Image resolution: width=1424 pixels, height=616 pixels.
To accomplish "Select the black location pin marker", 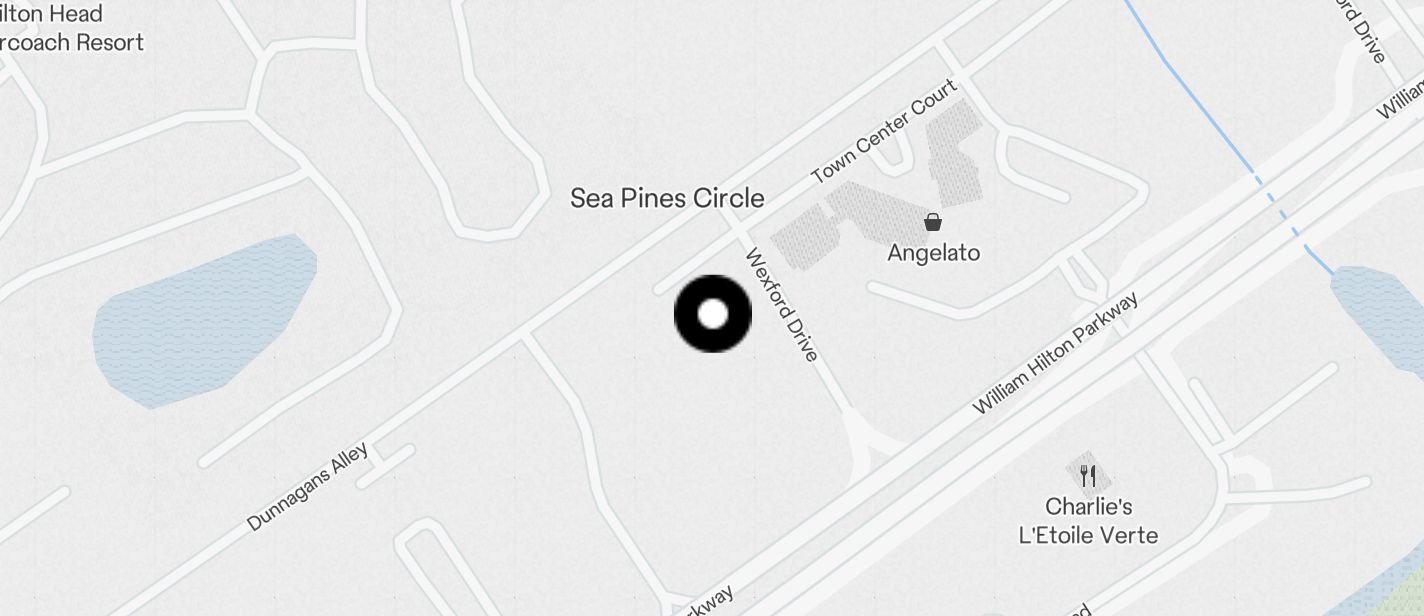I will coord(712,314).
